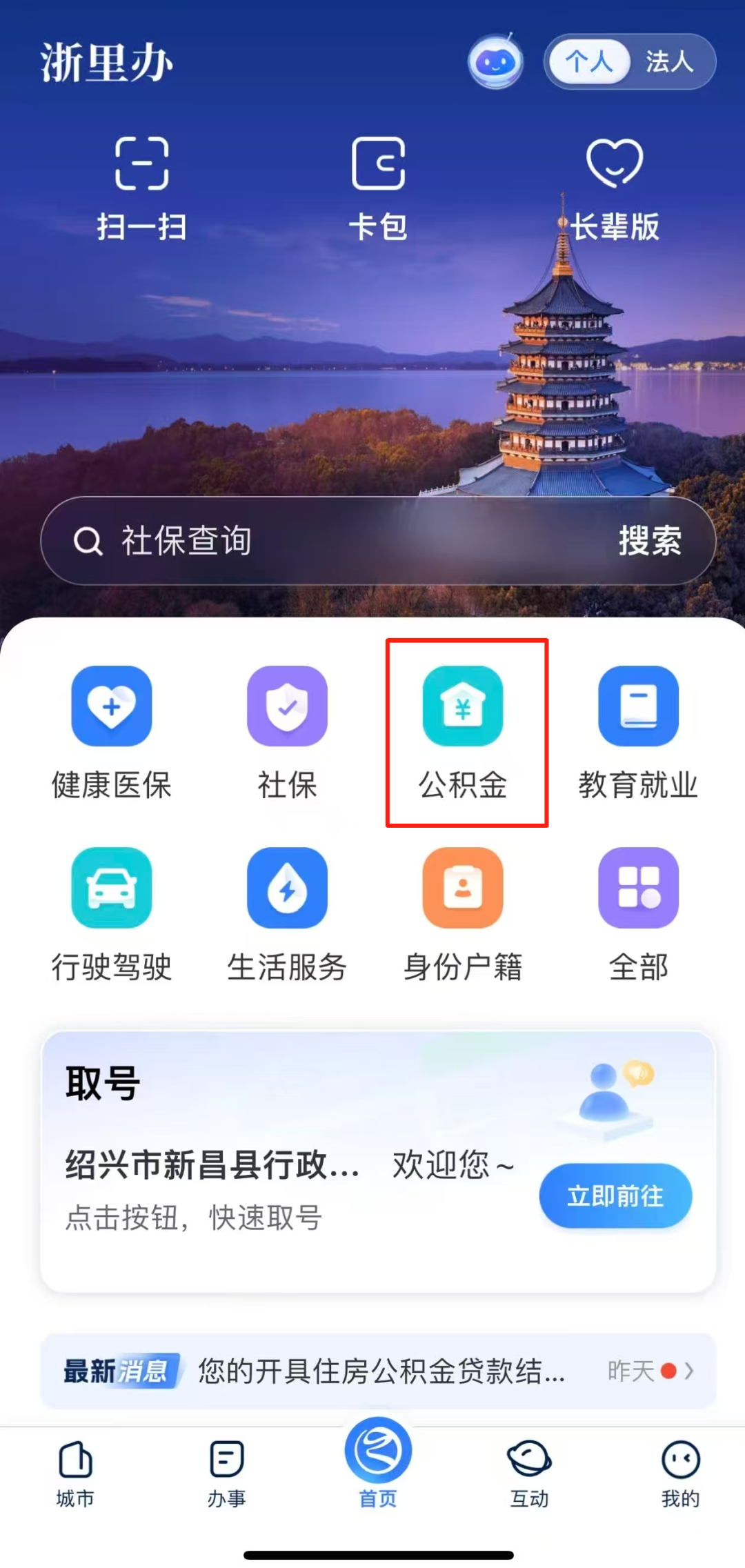Go to the 我的 tab
Image resolution: width=745 pixels, height=1568 pixels.
click(680, 1473)
